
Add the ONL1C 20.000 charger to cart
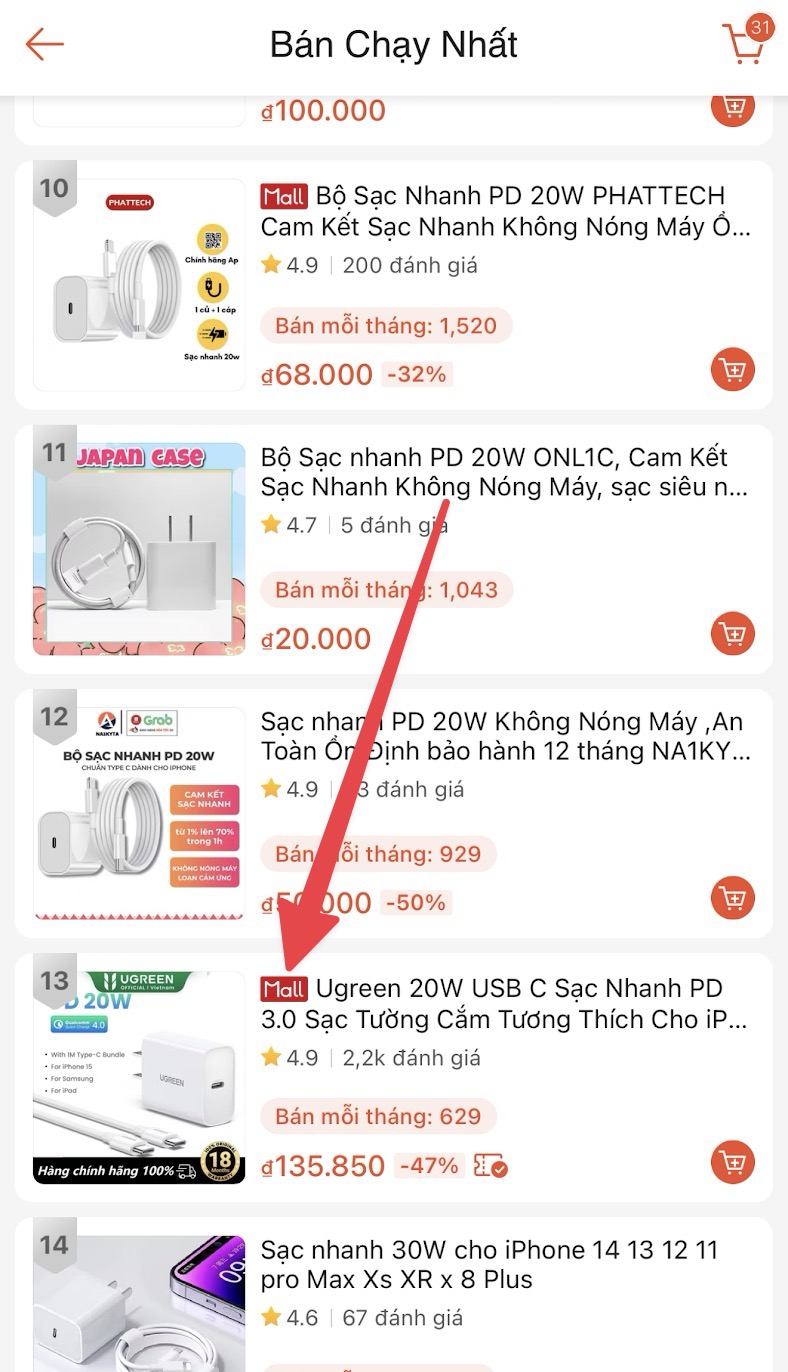[x=733, y=634]
